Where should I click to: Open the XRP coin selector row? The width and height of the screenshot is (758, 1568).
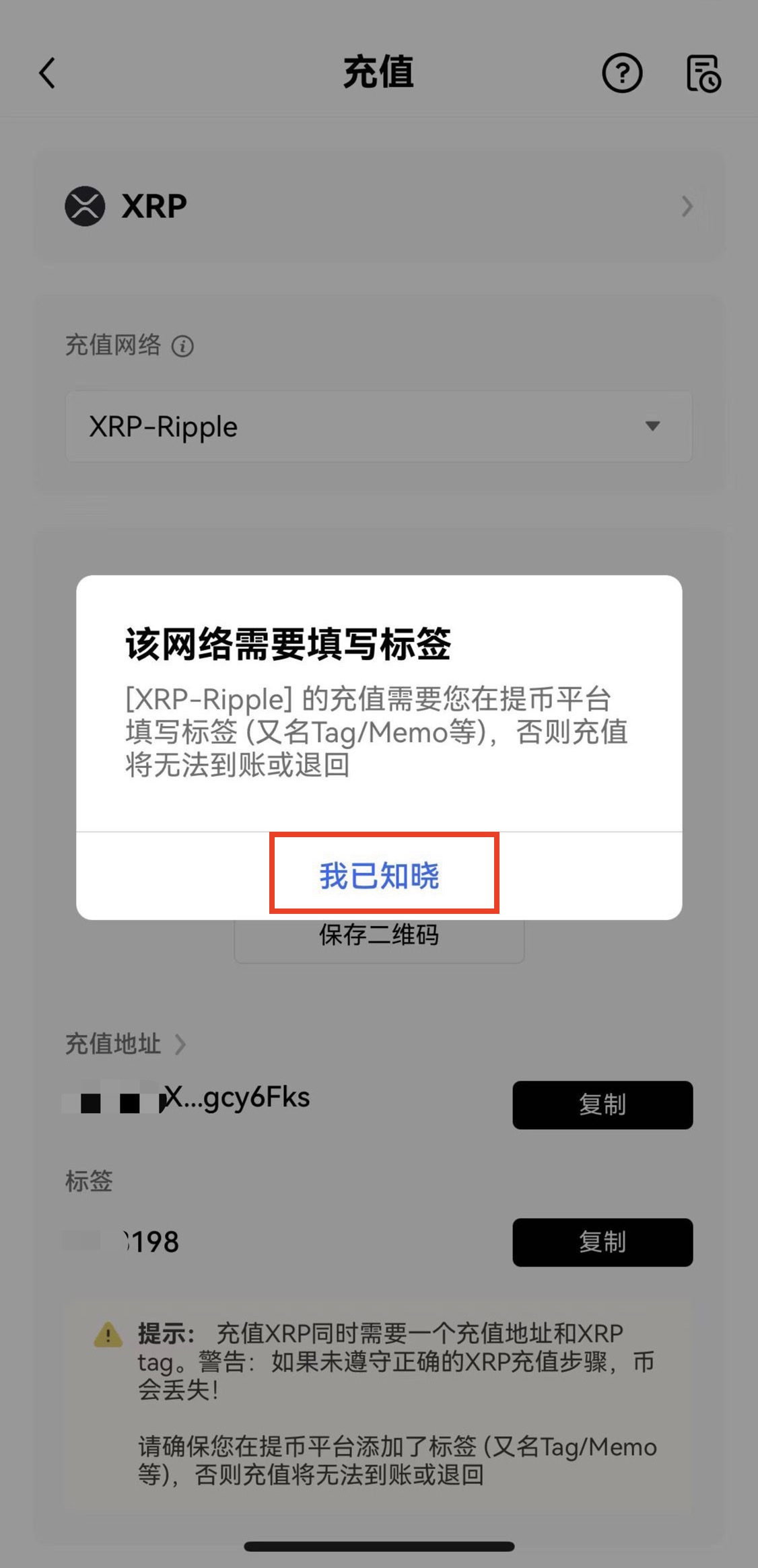pyautogui.click(x=379, y=206)
